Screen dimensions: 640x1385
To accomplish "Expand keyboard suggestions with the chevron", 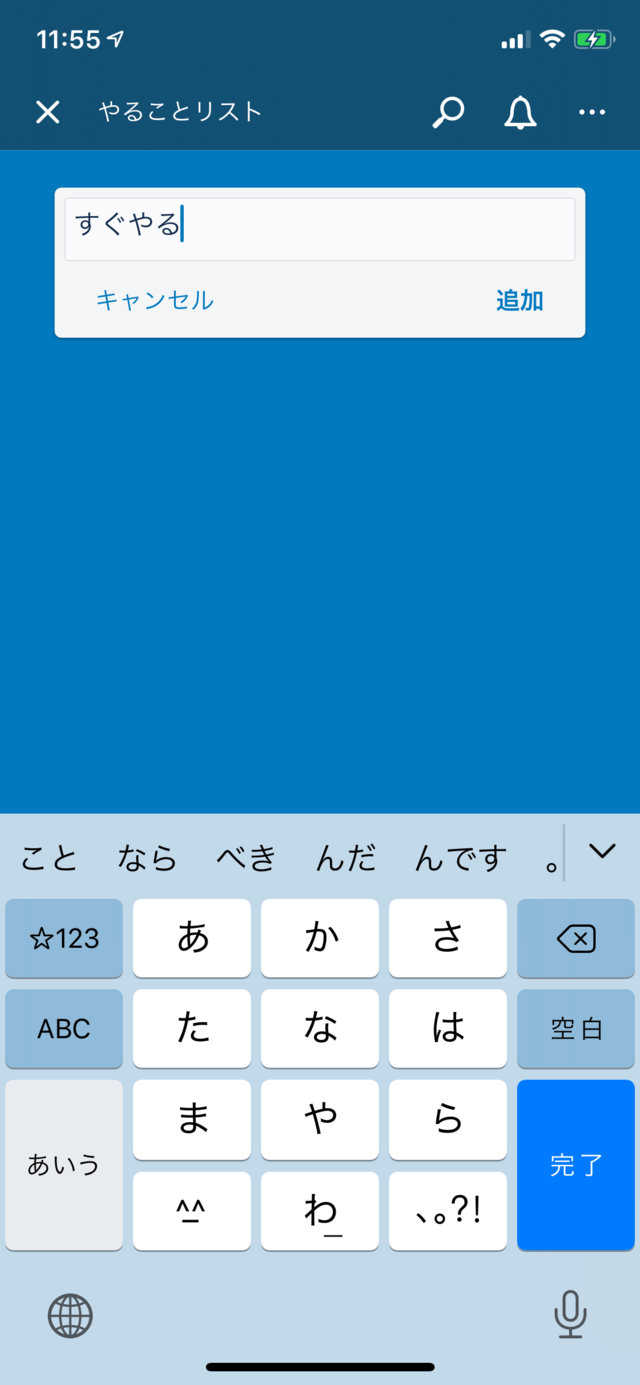I will [x=602, y=851].
